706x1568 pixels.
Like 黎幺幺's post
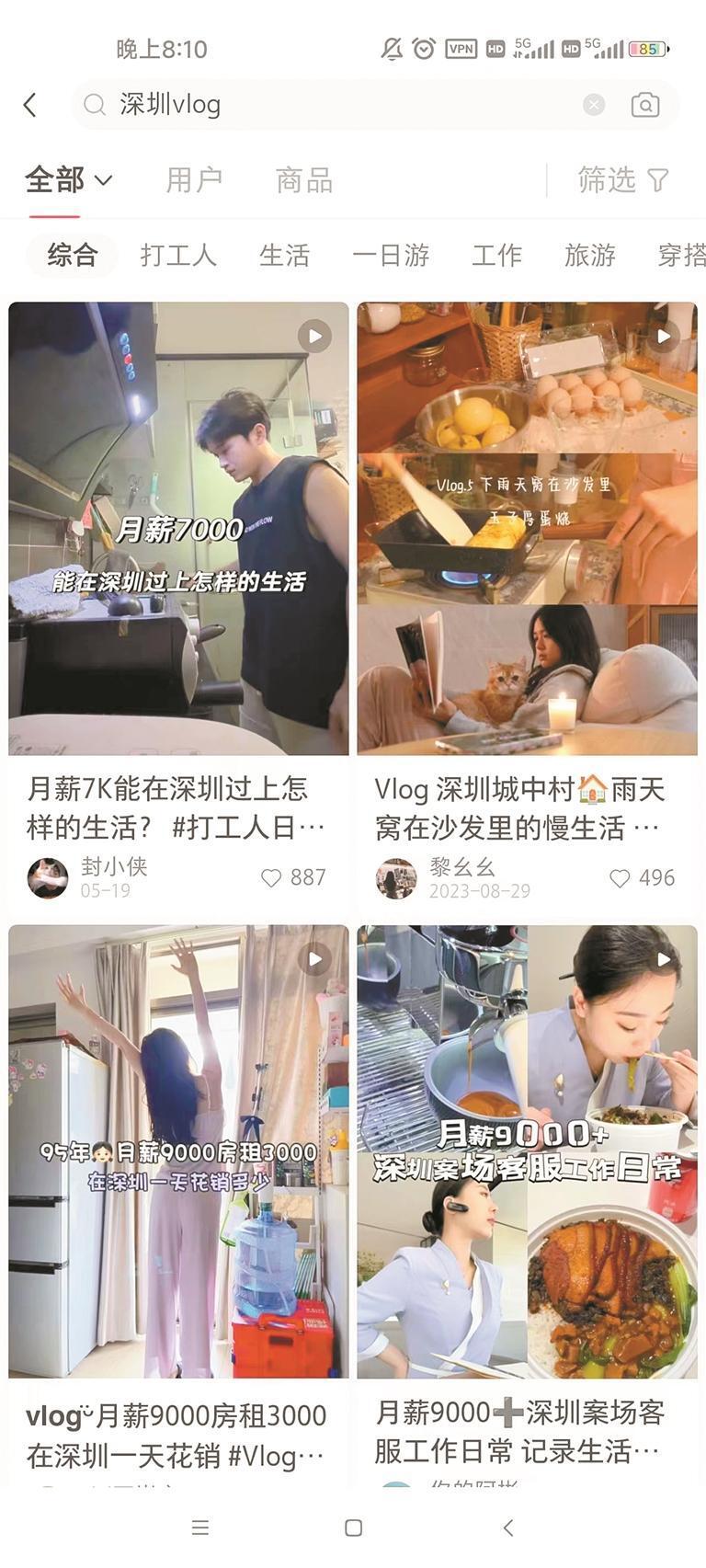tap(620, 878)
